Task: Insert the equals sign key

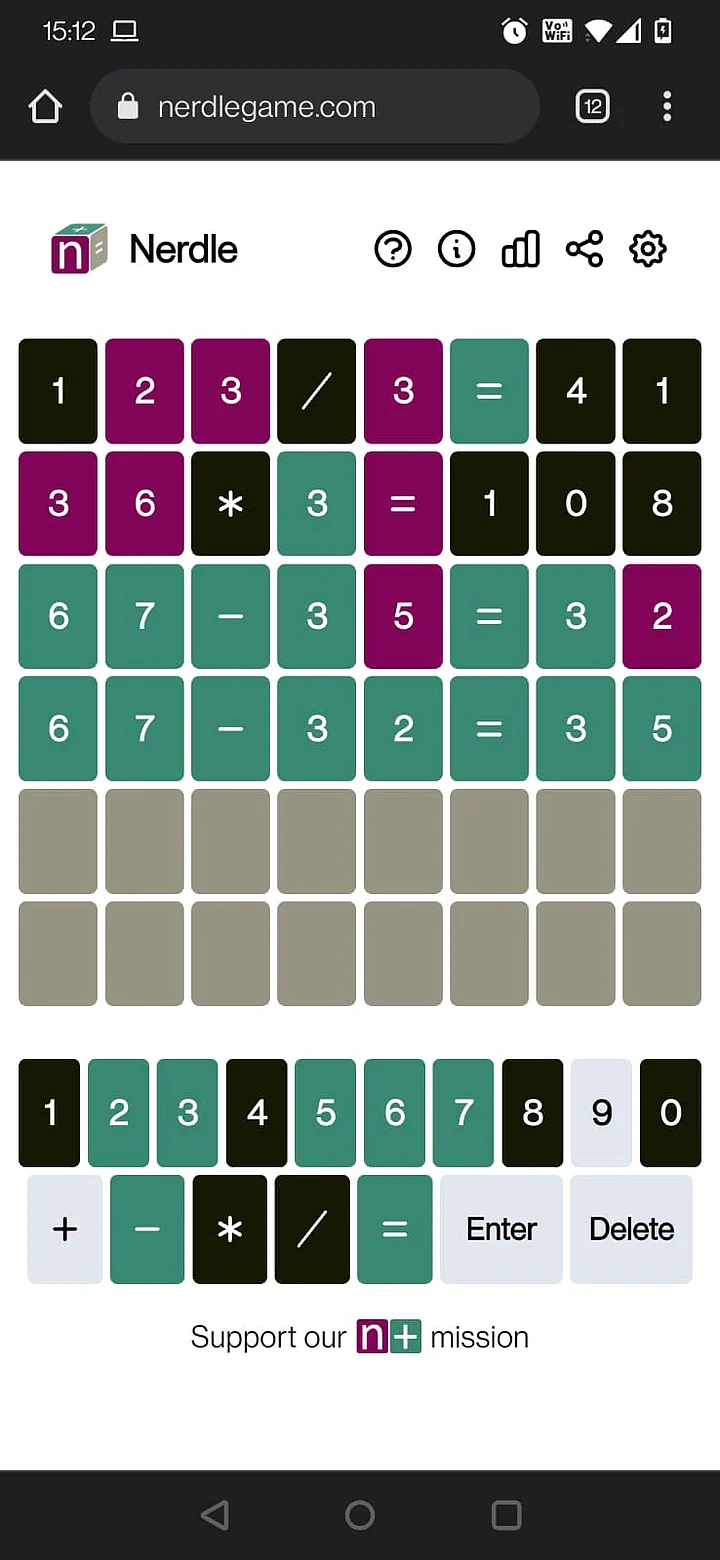Action: point(395,1229)
